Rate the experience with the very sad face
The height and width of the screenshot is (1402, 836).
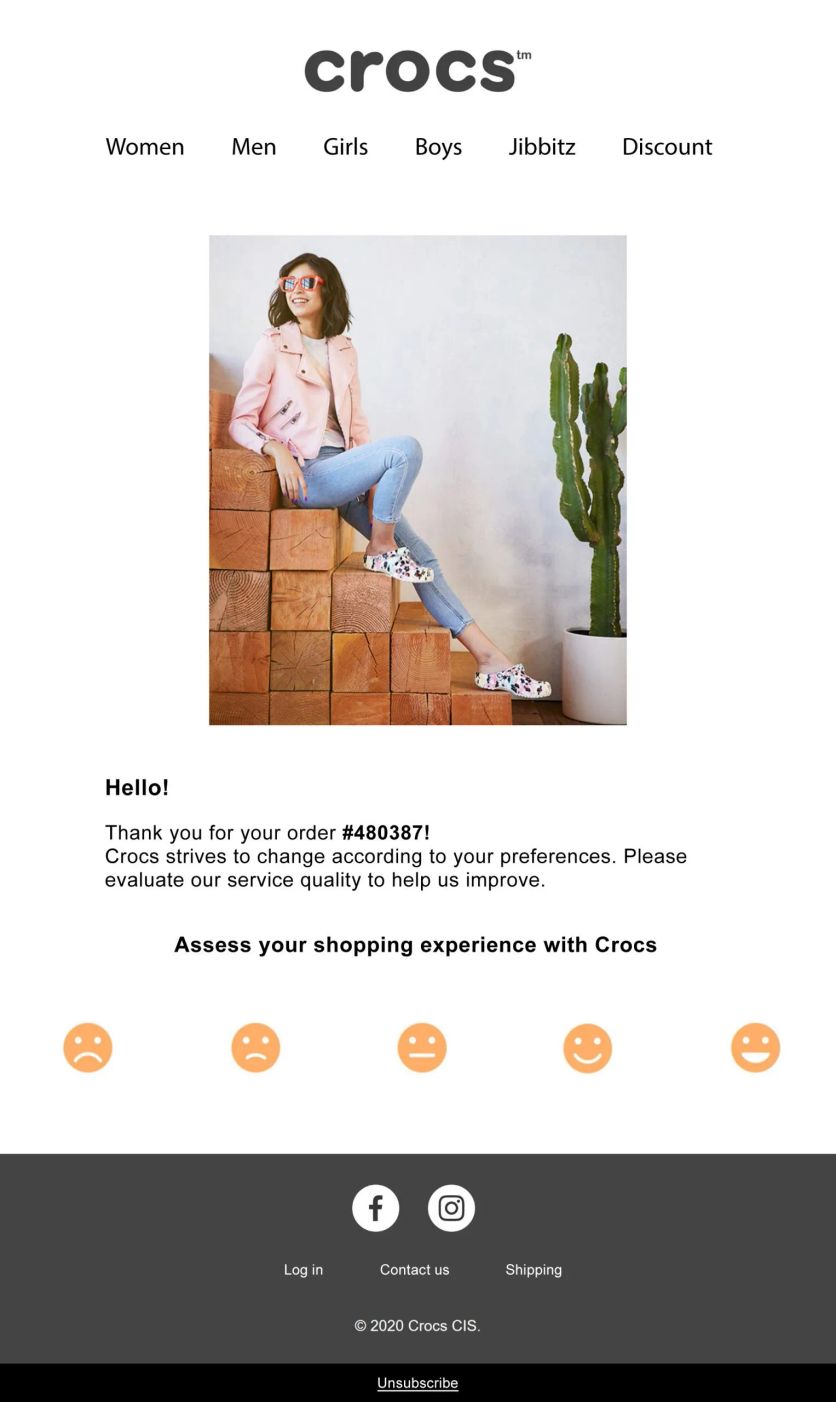click(x=88, y=1047)
